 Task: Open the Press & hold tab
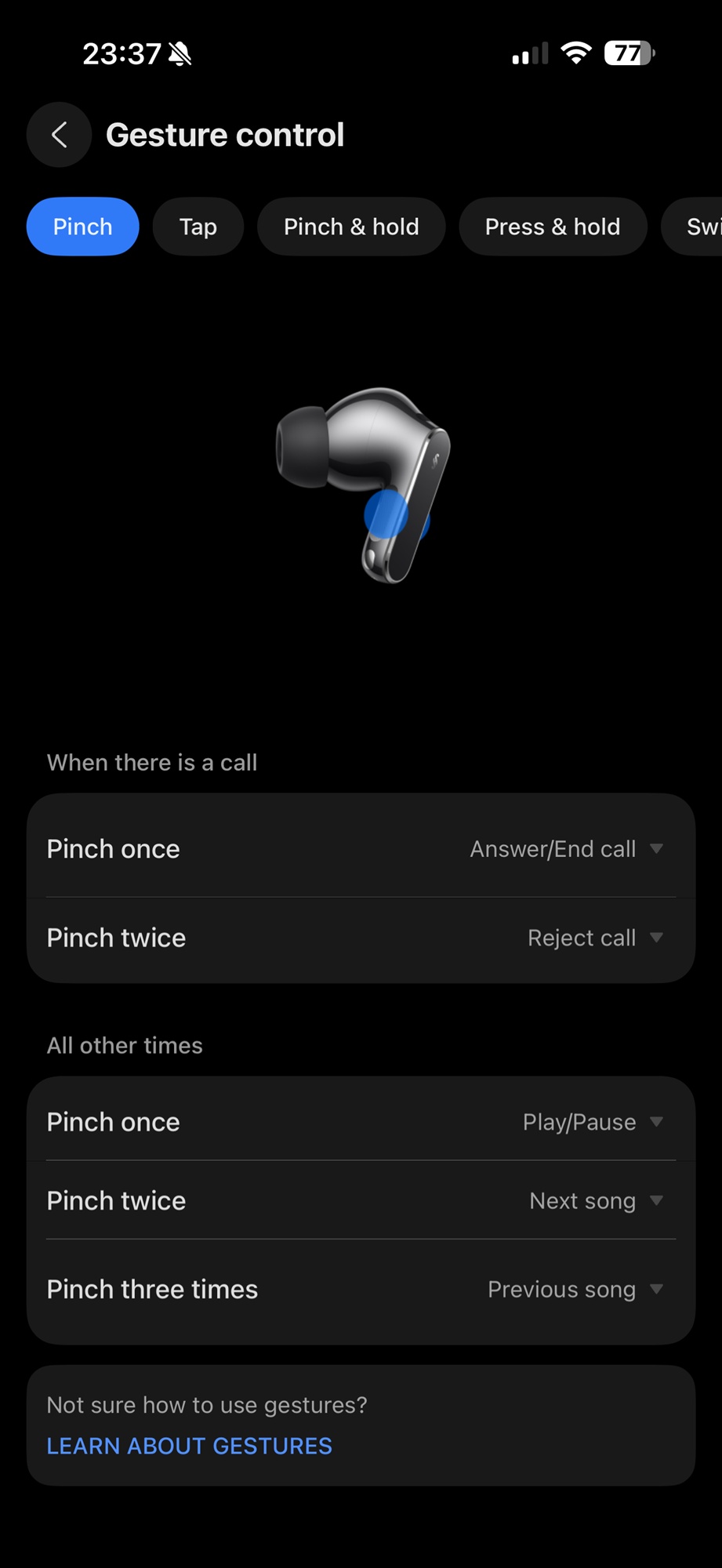pos(552,227)
